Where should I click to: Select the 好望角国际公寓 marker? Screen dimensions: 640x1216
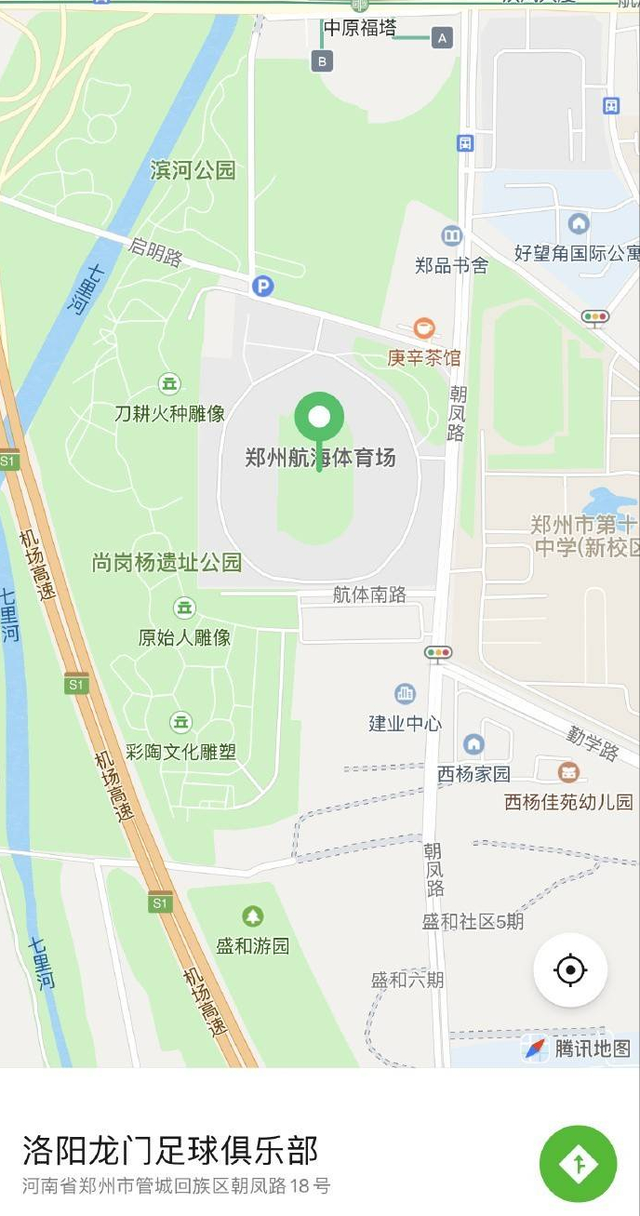click(578, 224)
